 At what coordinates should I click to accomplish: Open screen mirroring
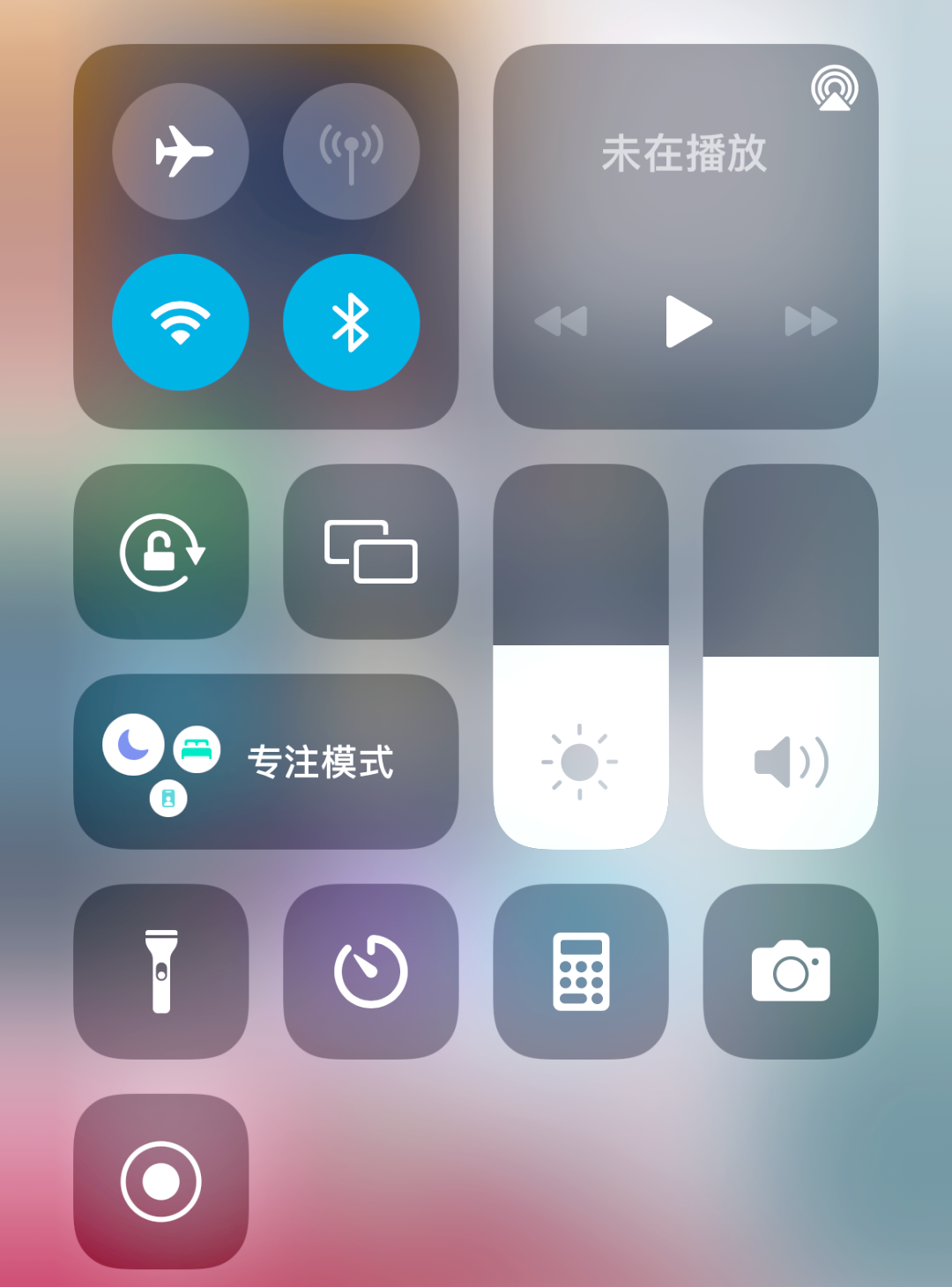[x=371, y=552]
